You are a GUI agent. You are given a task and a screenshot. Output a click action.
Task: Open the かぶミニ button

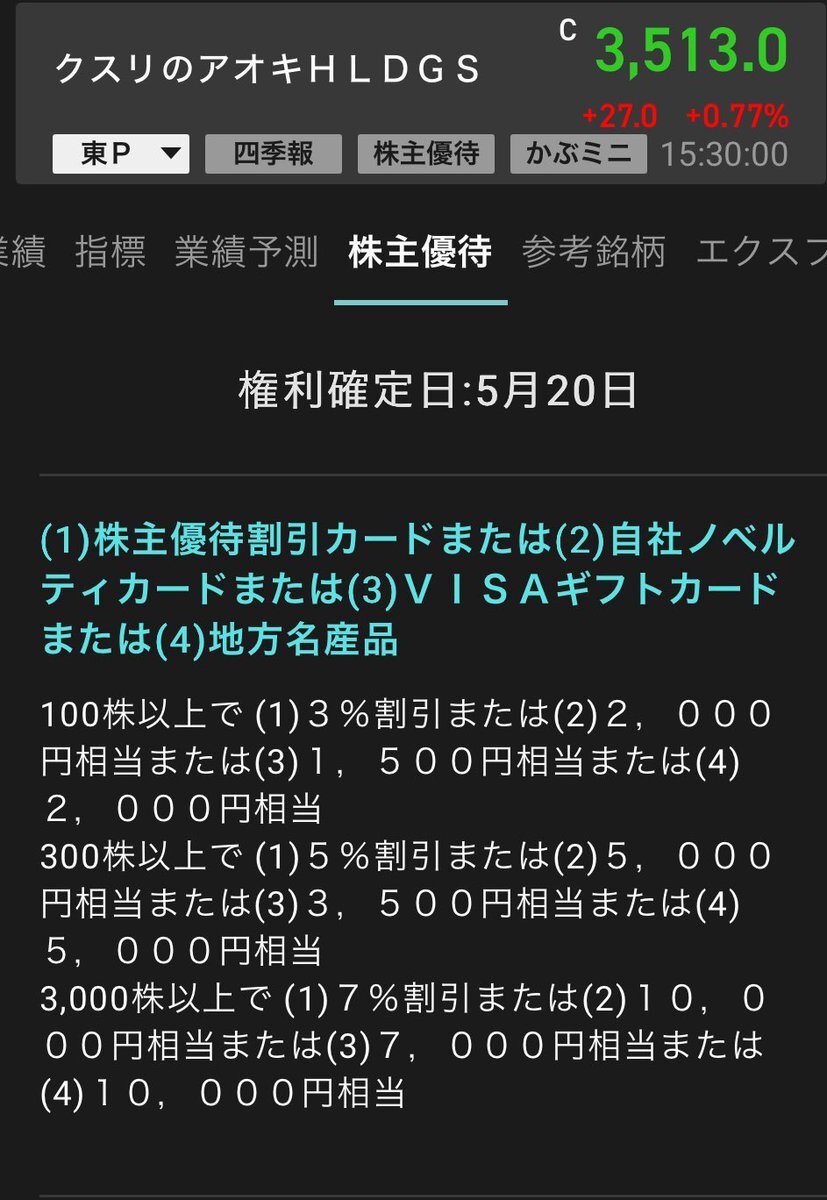[580, 154]
